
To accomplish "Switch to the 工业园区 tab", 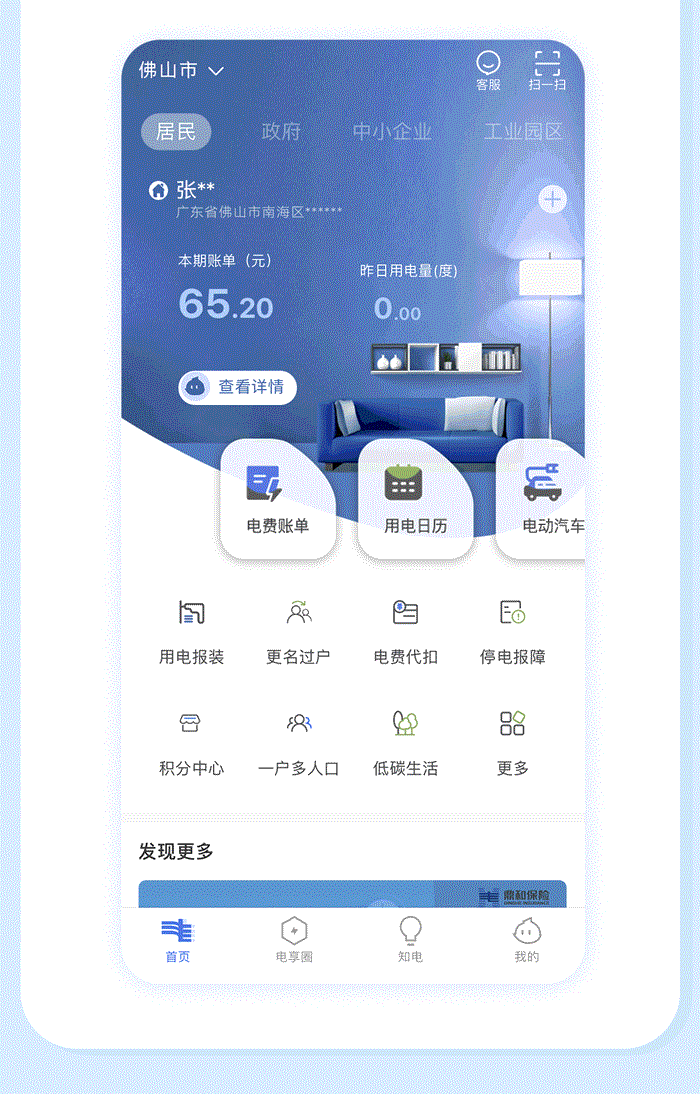I will [x=523, y=131].
